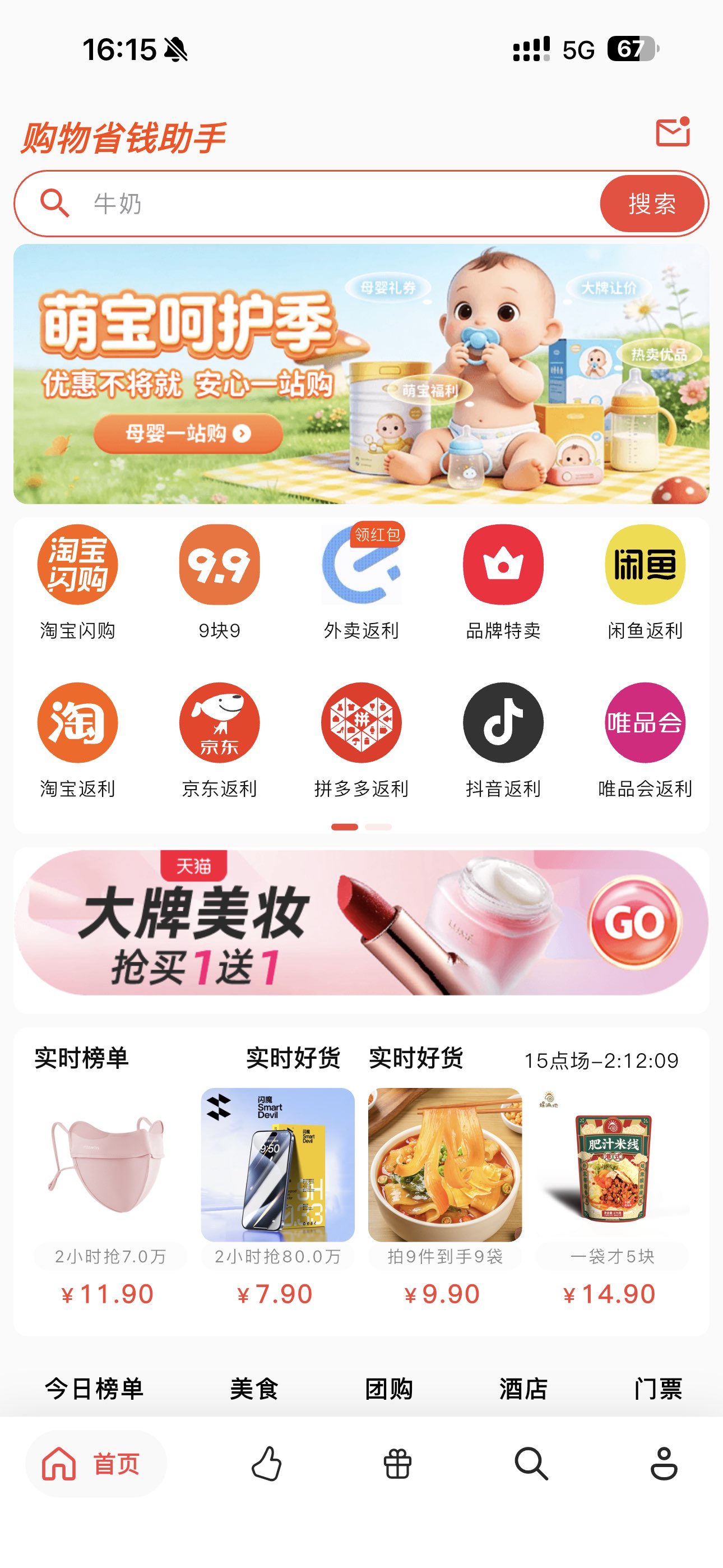Switch to the 酒店 tab
This screenshot has height=1568, width=723.
tap(523, 1389)
